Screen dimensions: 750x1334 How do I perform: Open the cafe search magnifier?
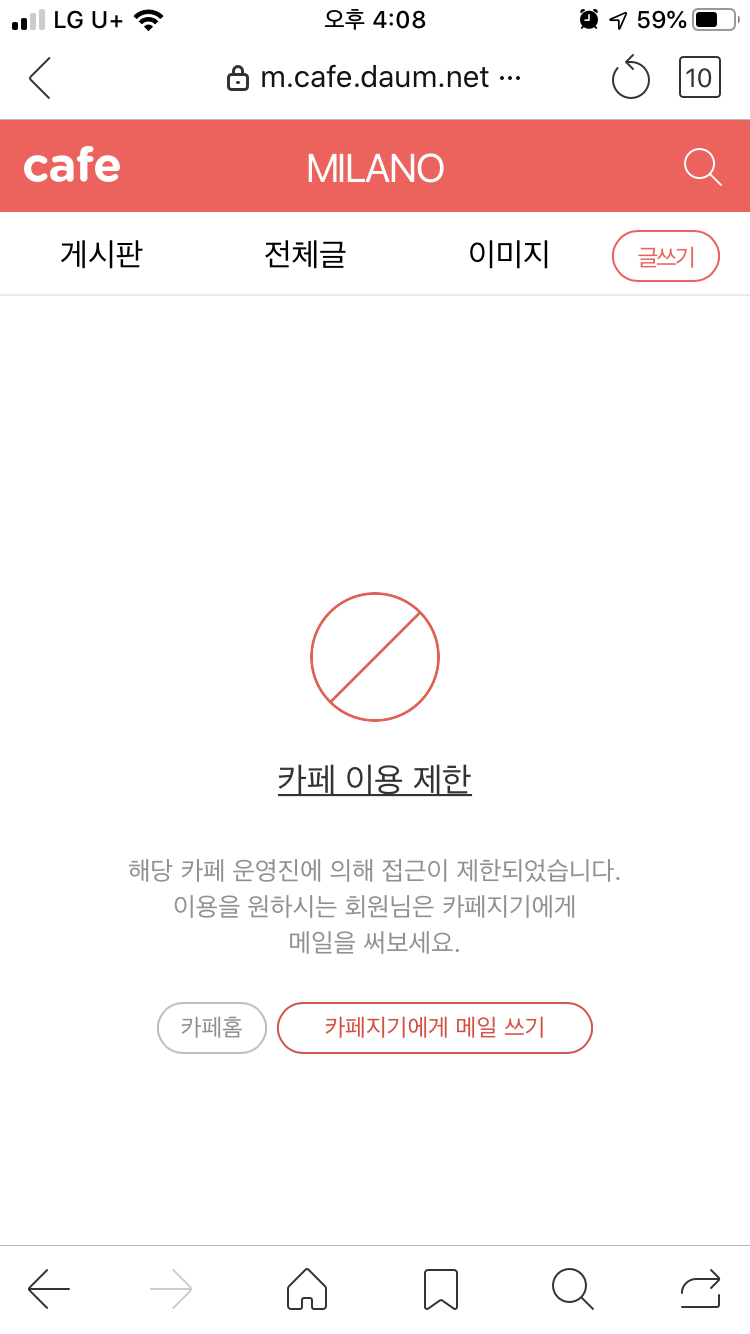coord(702,167)
